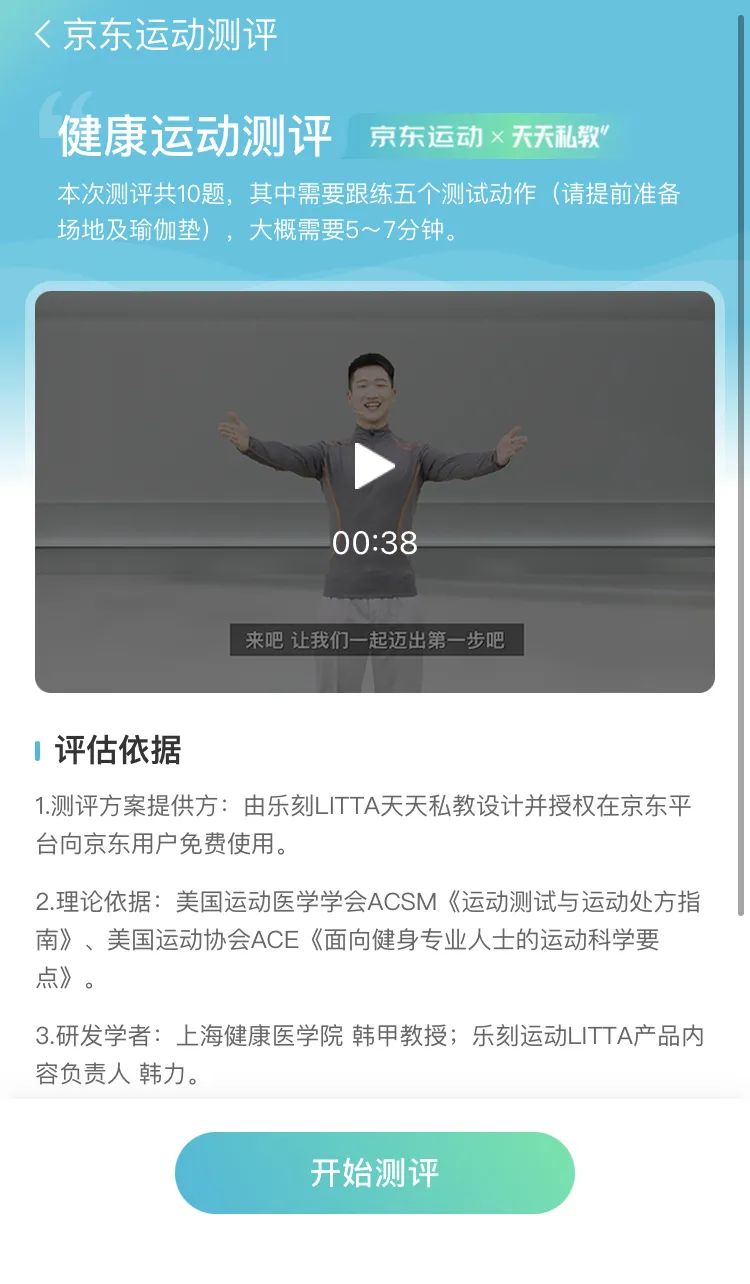The width and height of the screenshot is (750, 1284).
Task: Tap the 开始测评 button
Action: tap(374, 1173)
